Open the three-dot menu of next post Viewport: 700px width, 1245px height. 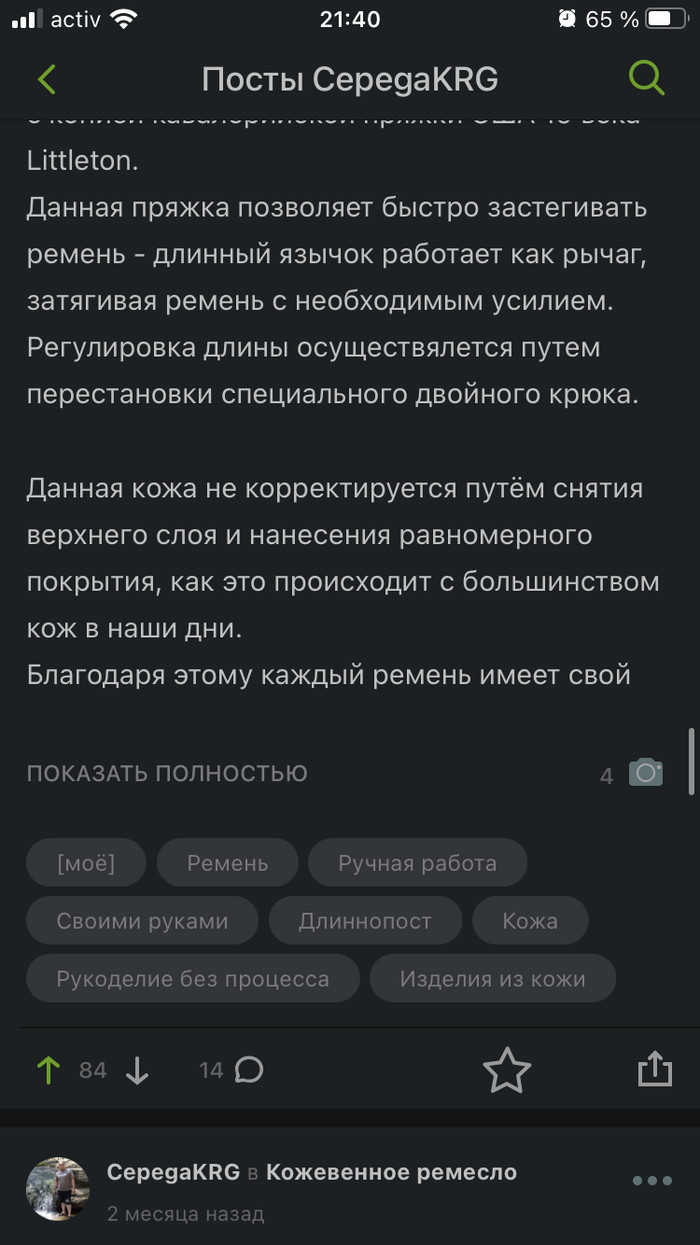pyautogui.click(x=652, y=1181)
